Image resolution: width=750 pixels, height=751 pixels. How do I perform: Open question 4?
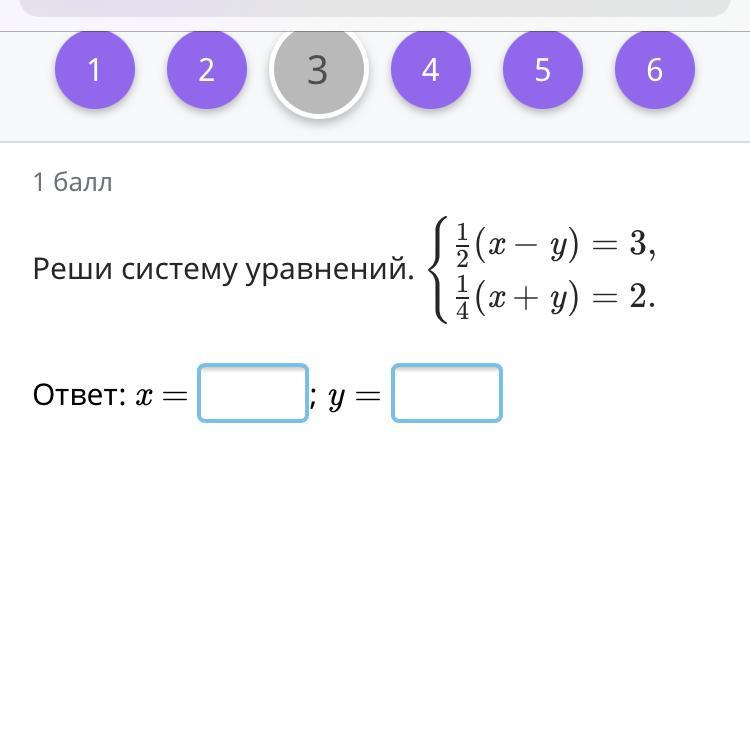(431, 69)
